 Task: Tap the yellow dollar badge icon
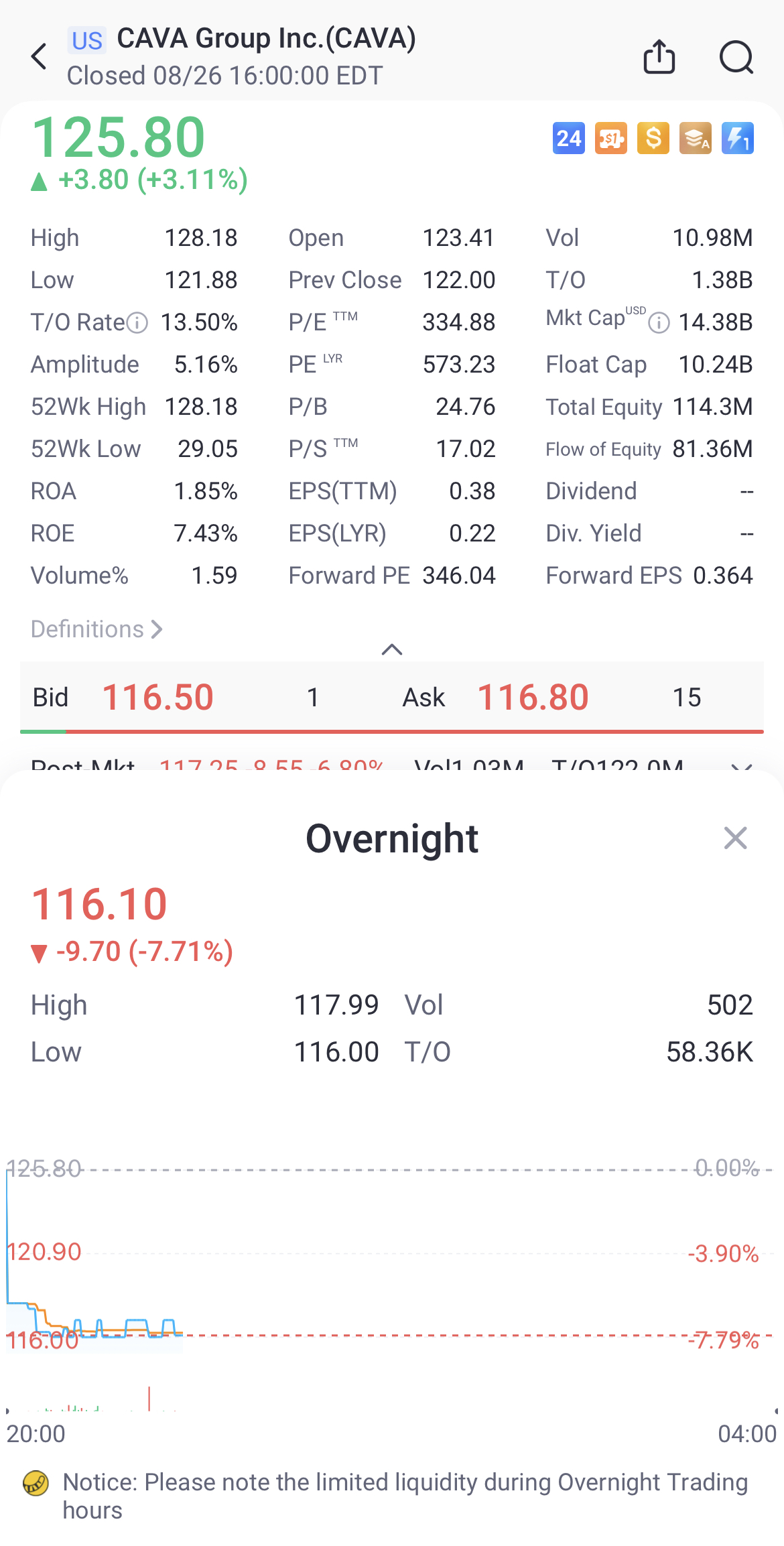pyautogui.click(x=653, y=139)
